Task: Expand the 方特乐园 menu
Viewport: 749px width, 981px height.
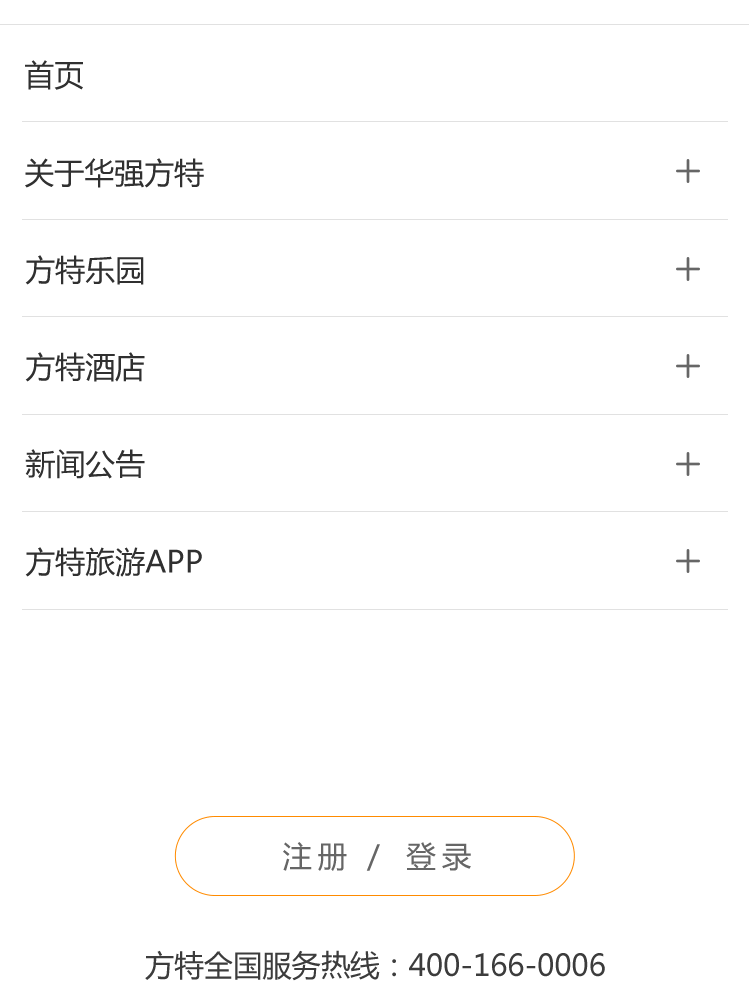Action: [x=687, y=269]
